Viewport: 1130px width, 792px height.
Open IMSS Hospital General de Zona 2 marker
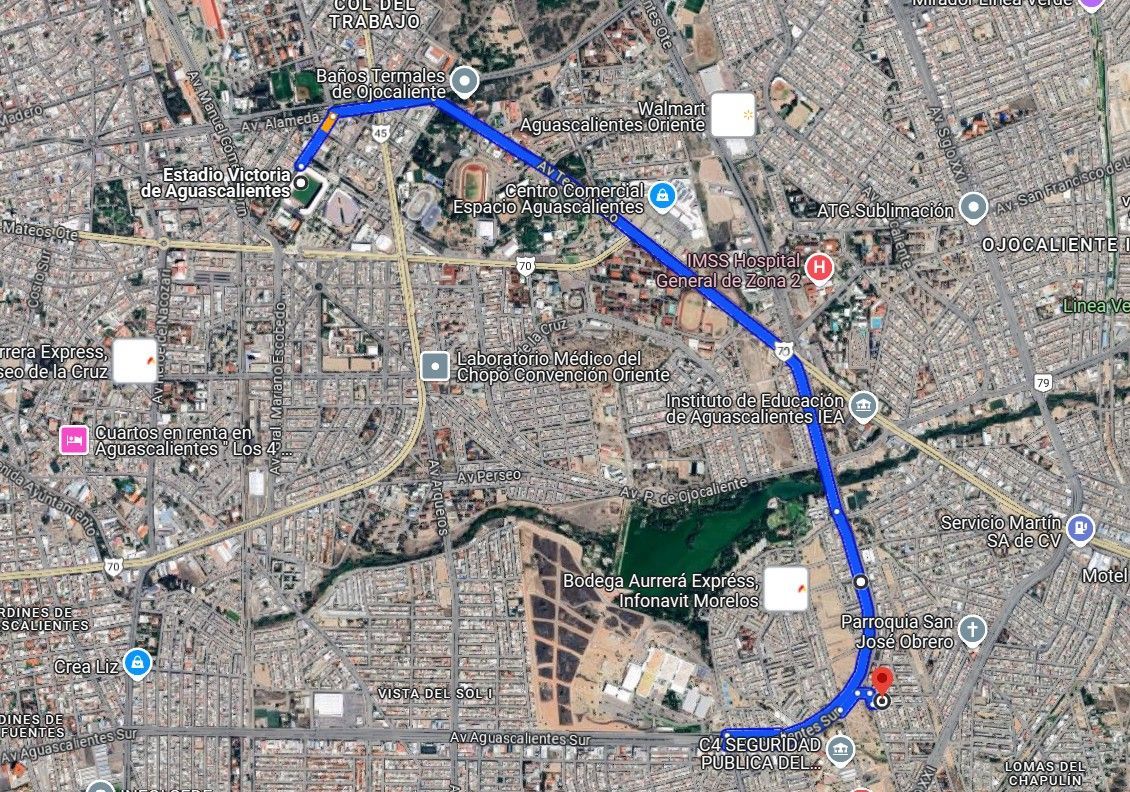819,268
